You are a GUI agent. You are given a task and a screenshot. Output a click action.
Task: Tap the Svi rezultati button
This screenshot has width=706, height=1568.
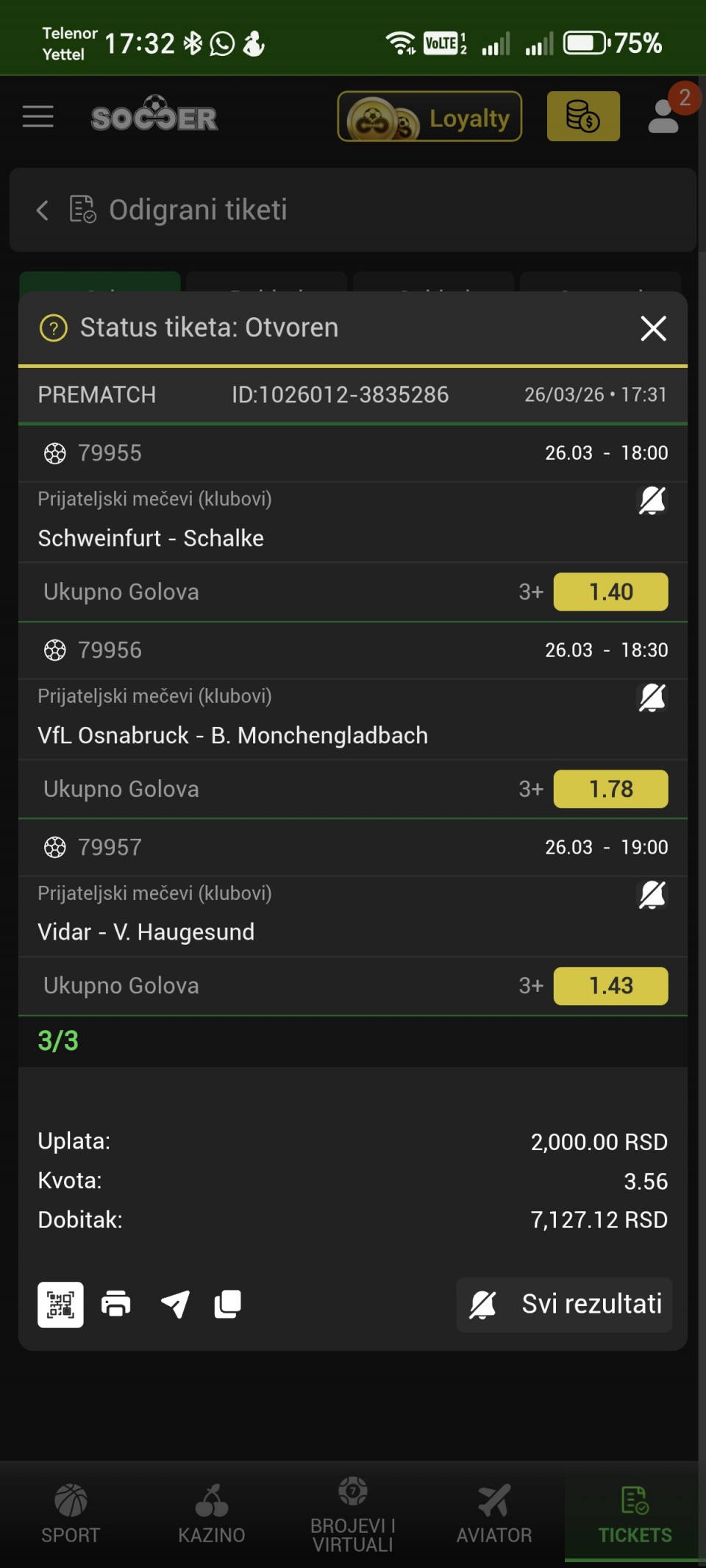565,1305
